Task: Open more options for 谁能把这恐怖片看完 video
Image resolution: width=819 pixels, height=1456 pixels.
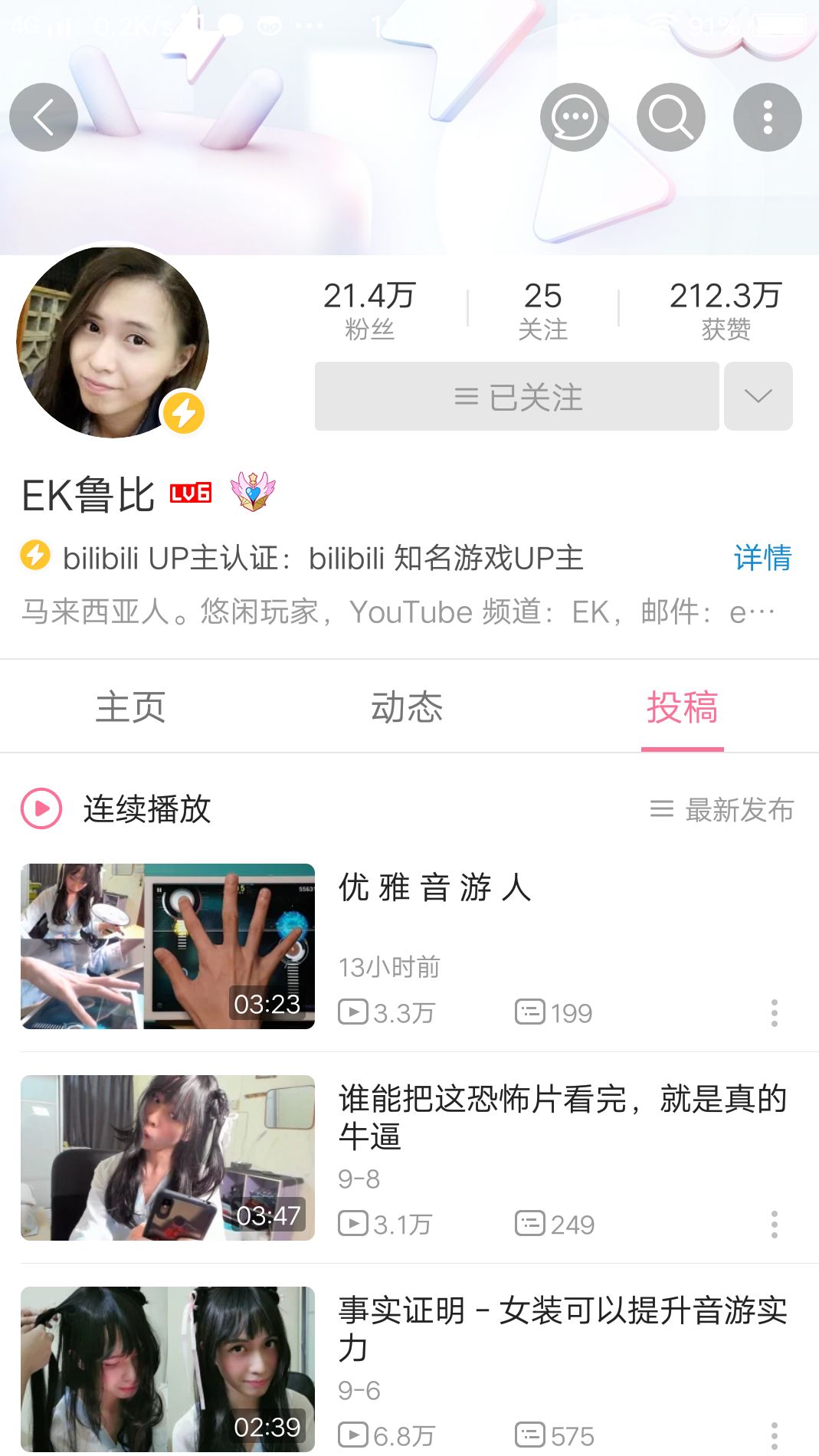Action: point(775,1225)
